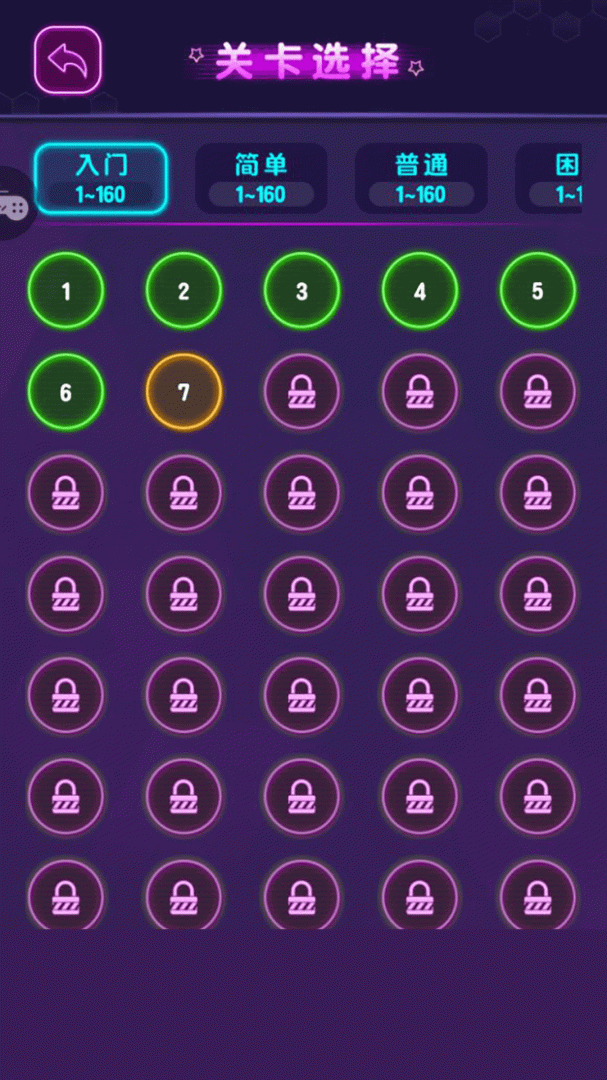Choose level 5
607x1080 pixels.
point(538,291)
